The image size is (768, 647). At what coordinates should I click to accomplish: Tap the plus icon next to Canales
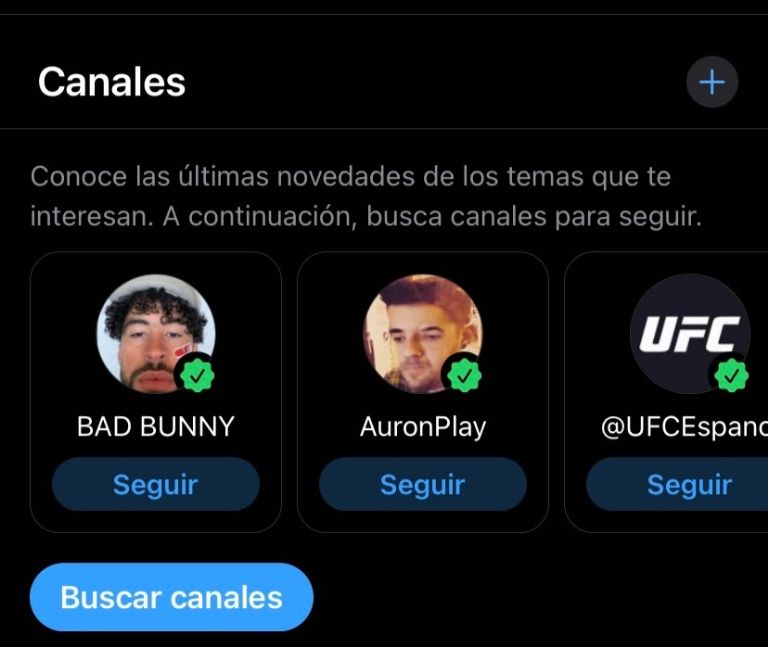pyautogui.click(x=711, y=82)
